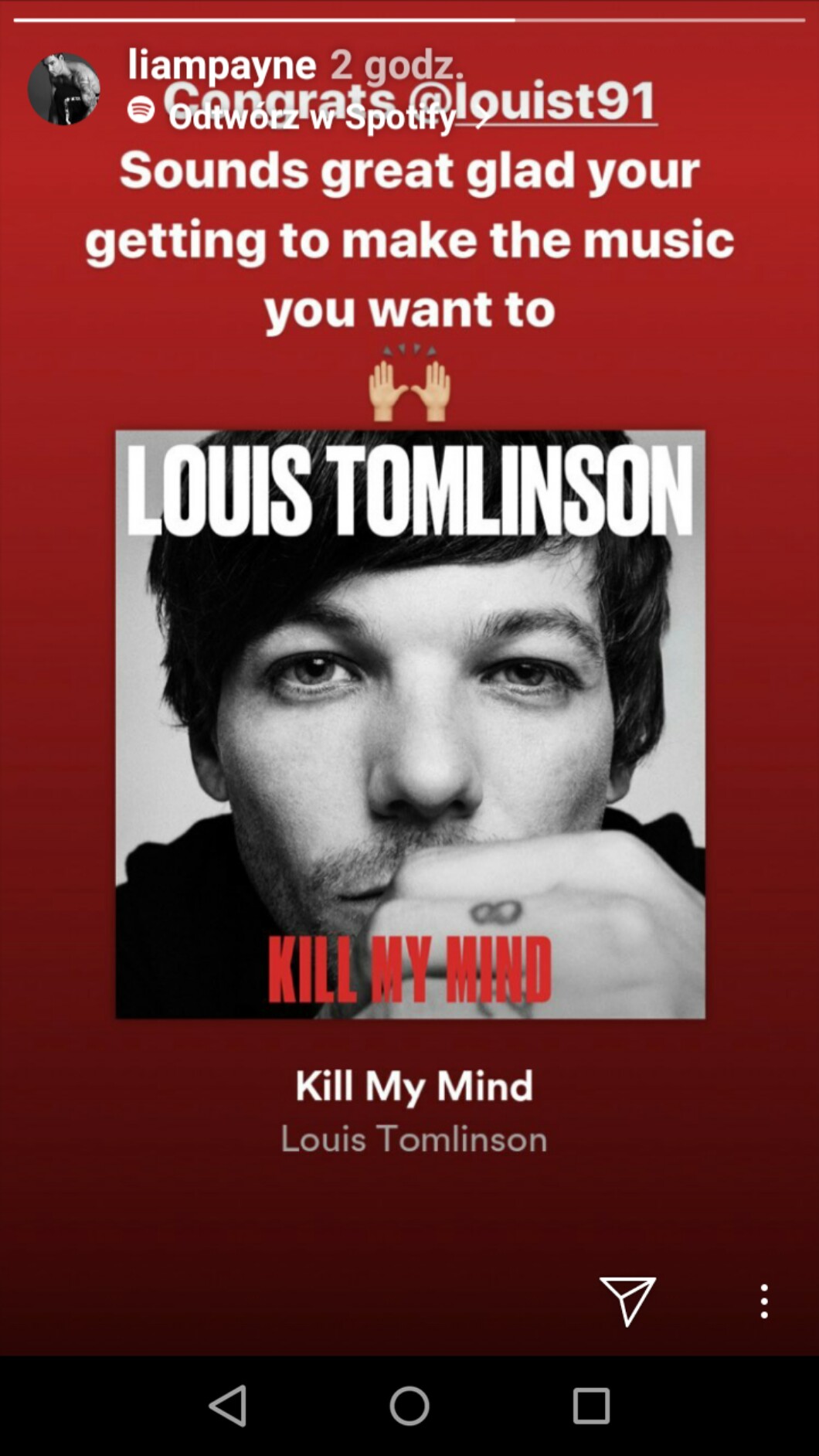Go back using the system back button
819x1456 pixels.
228,1405
